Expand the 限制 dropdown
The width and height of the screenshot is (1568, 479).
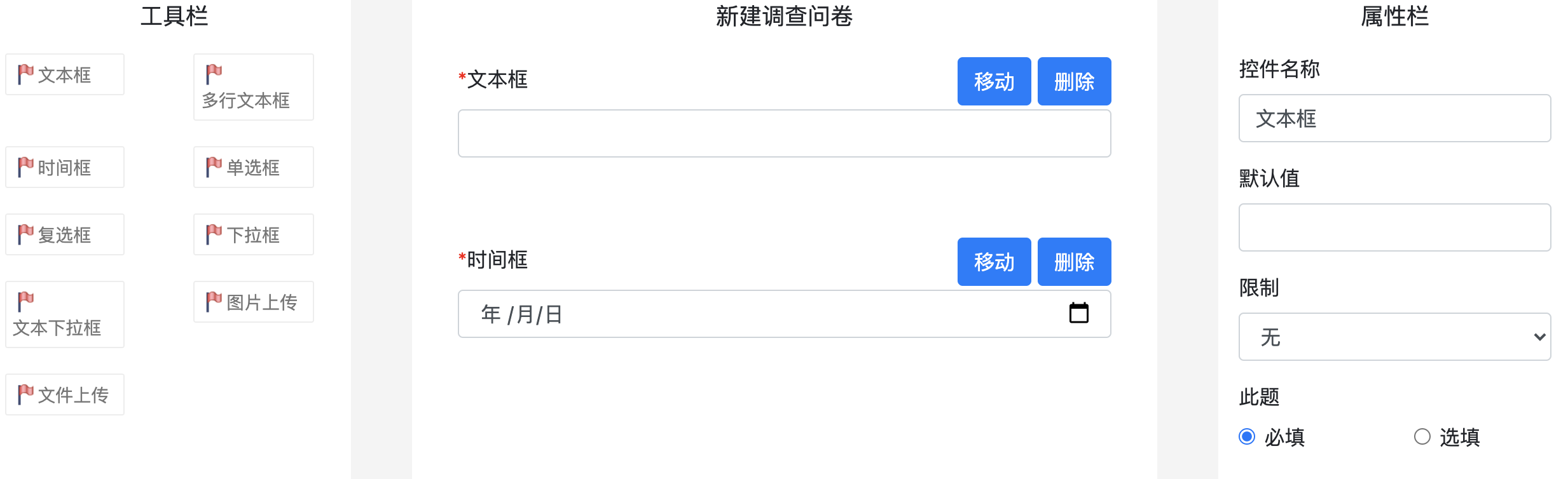pos(1394,337)
